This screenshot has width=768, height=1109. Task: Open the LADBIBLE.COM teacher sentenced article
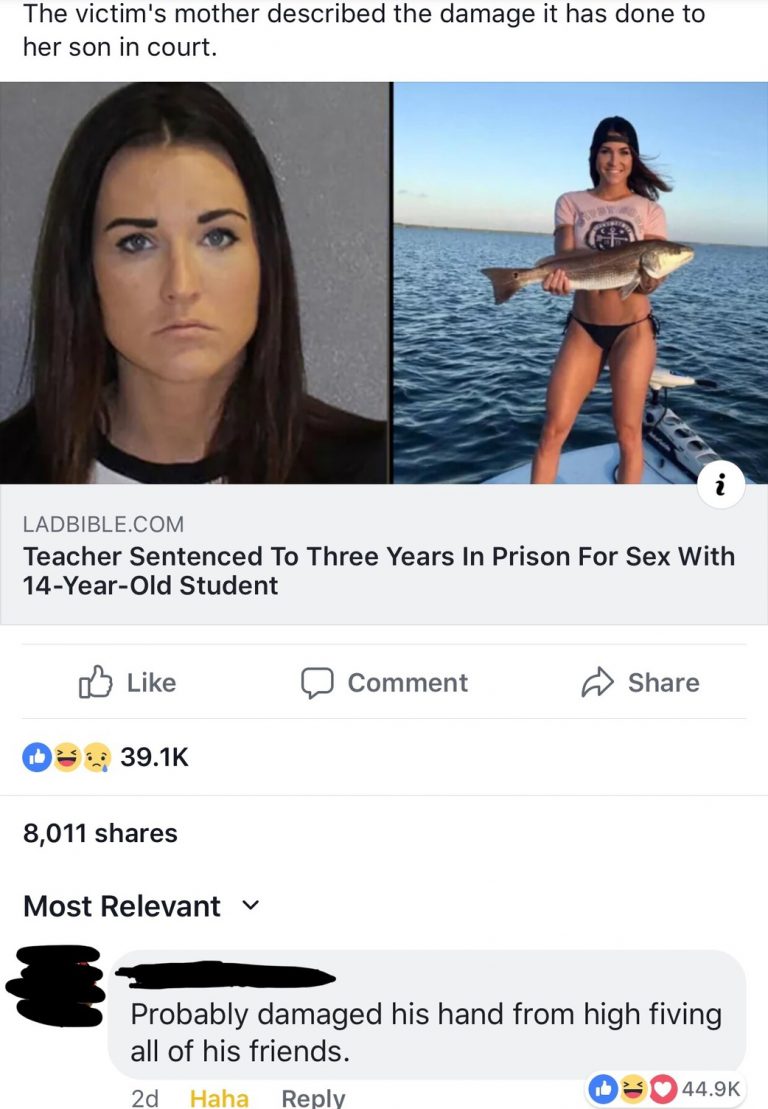(378, 570)
